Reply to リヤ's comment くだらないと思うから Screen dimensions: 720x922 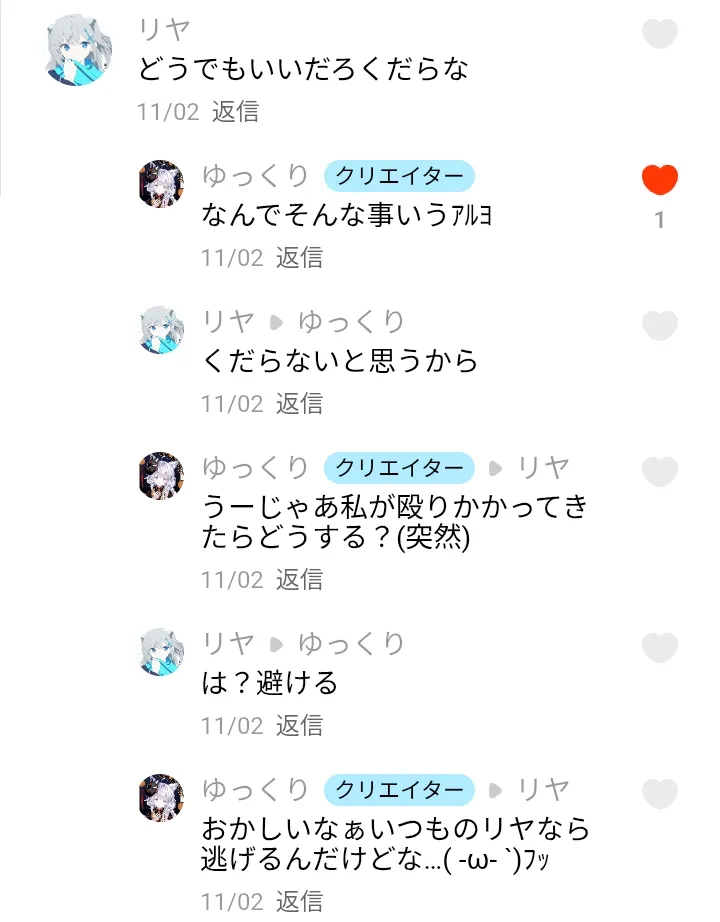click(x=299, y=403)
